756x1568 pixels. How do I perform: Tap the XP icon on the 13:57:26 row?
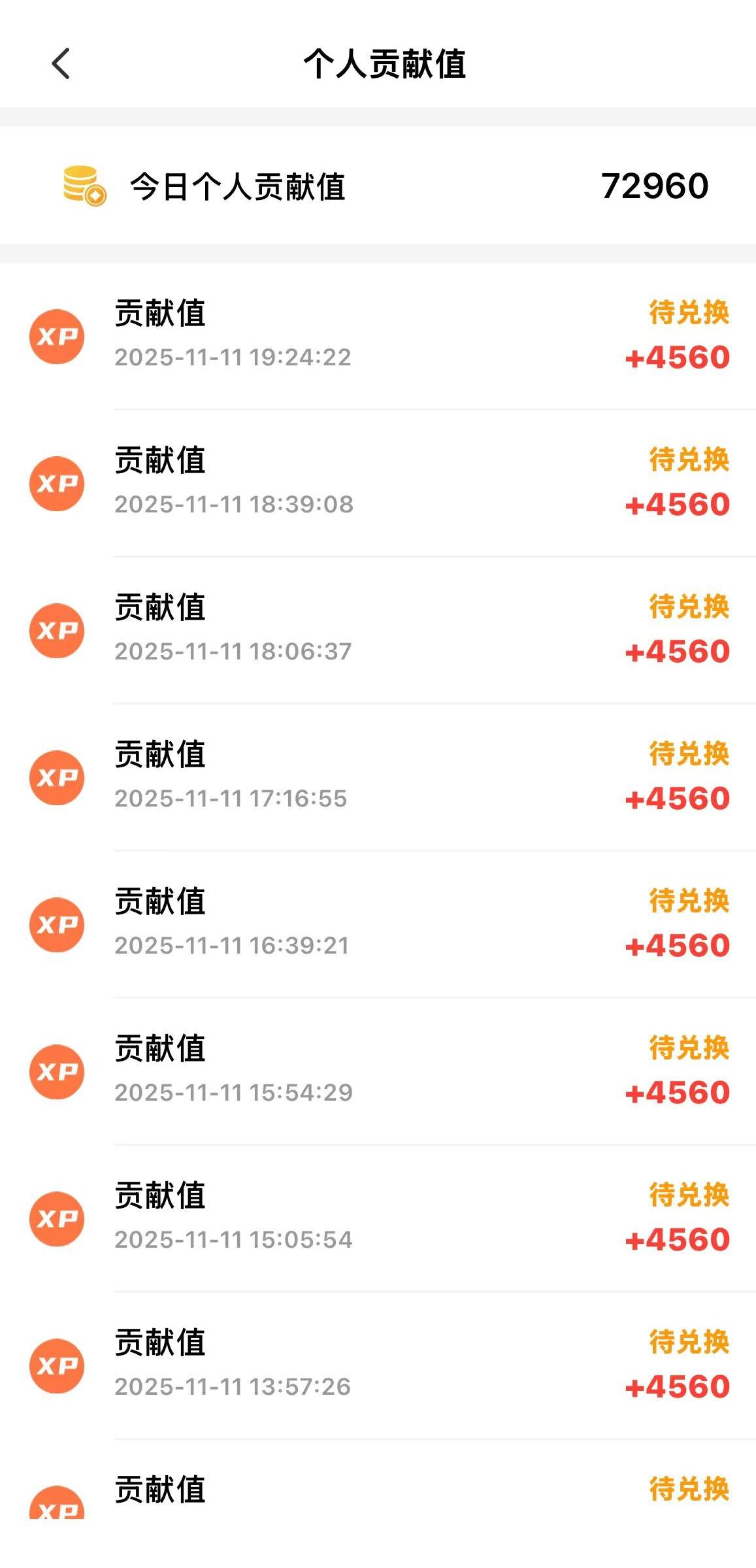coord(58,1365)
